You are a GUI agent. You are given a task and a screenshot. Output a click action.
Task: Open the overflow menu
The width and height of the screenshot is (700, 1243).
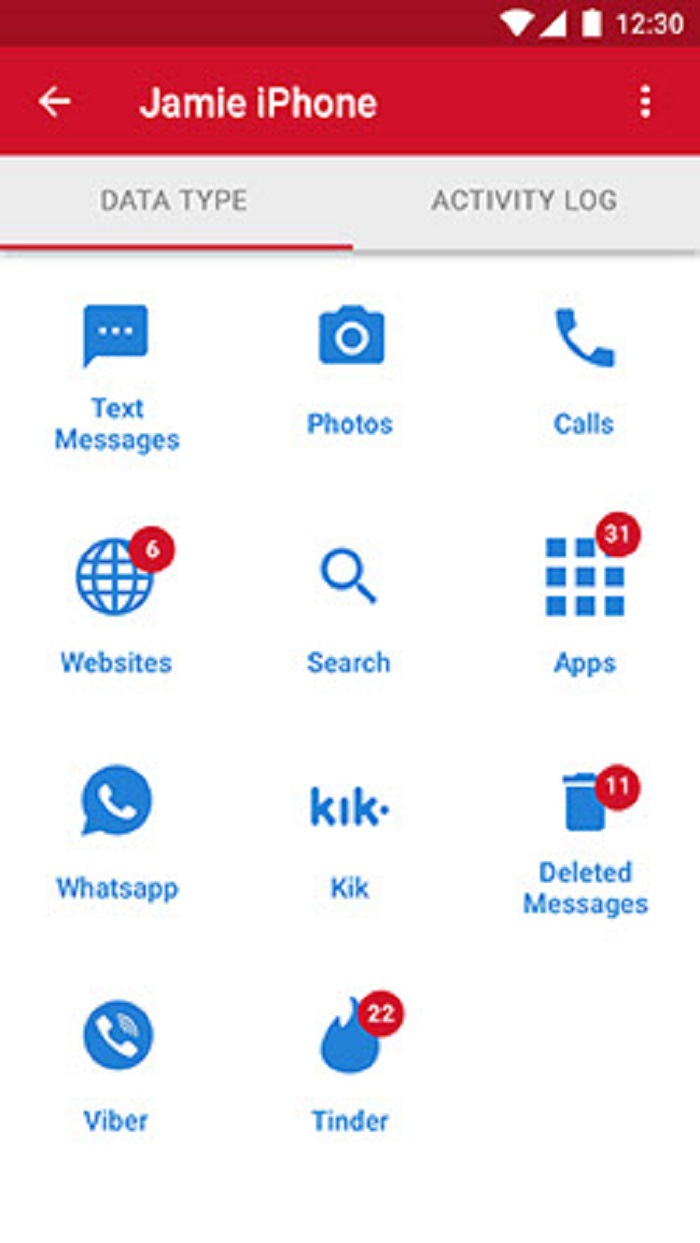[646, 101]
